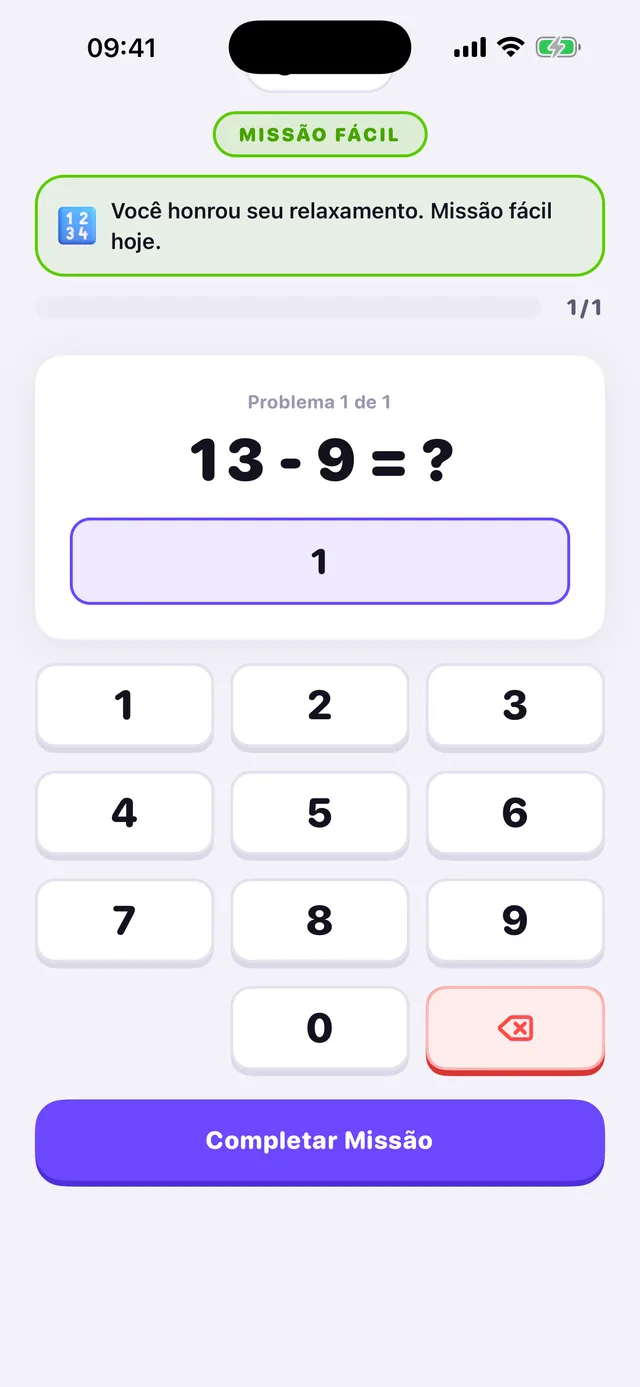Tap the number 3 key
The width and height of the screenshot is (640, 1387).
click(515, 706)
